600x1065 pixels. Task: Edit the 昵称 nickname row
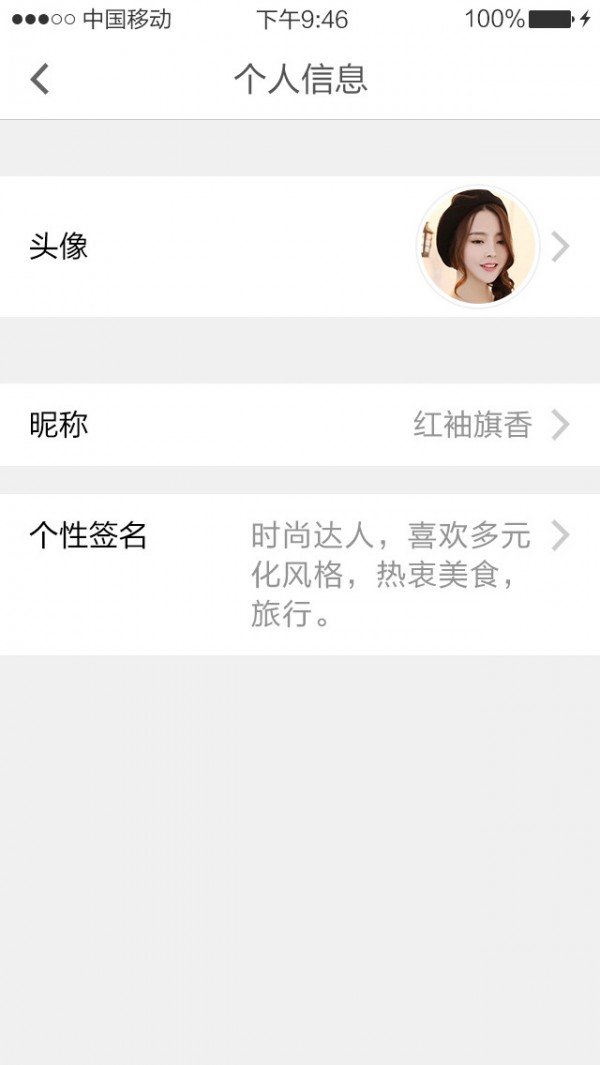coord(300,425)
